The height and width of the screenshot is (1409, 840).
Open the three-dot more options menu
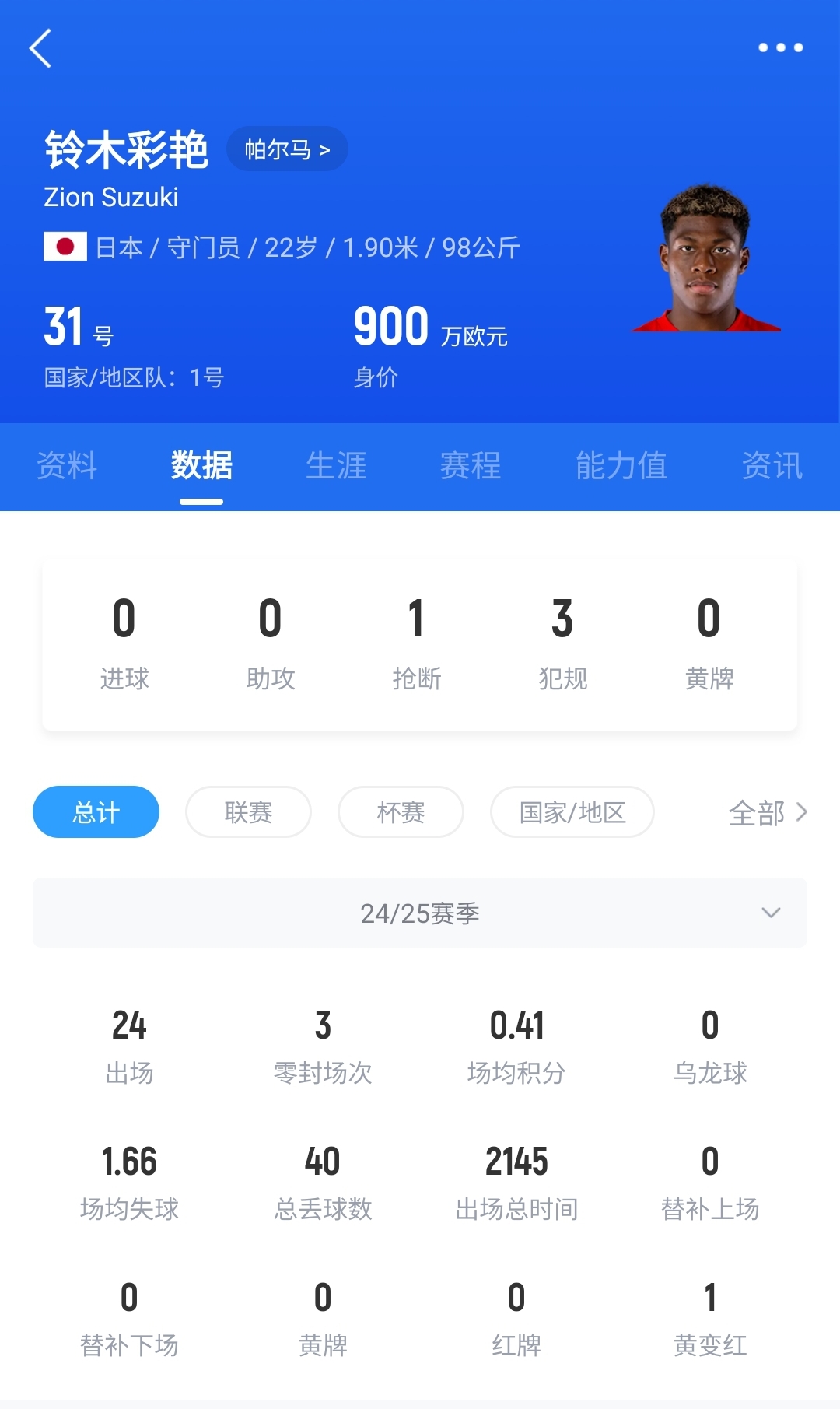(x=780, y=48)
